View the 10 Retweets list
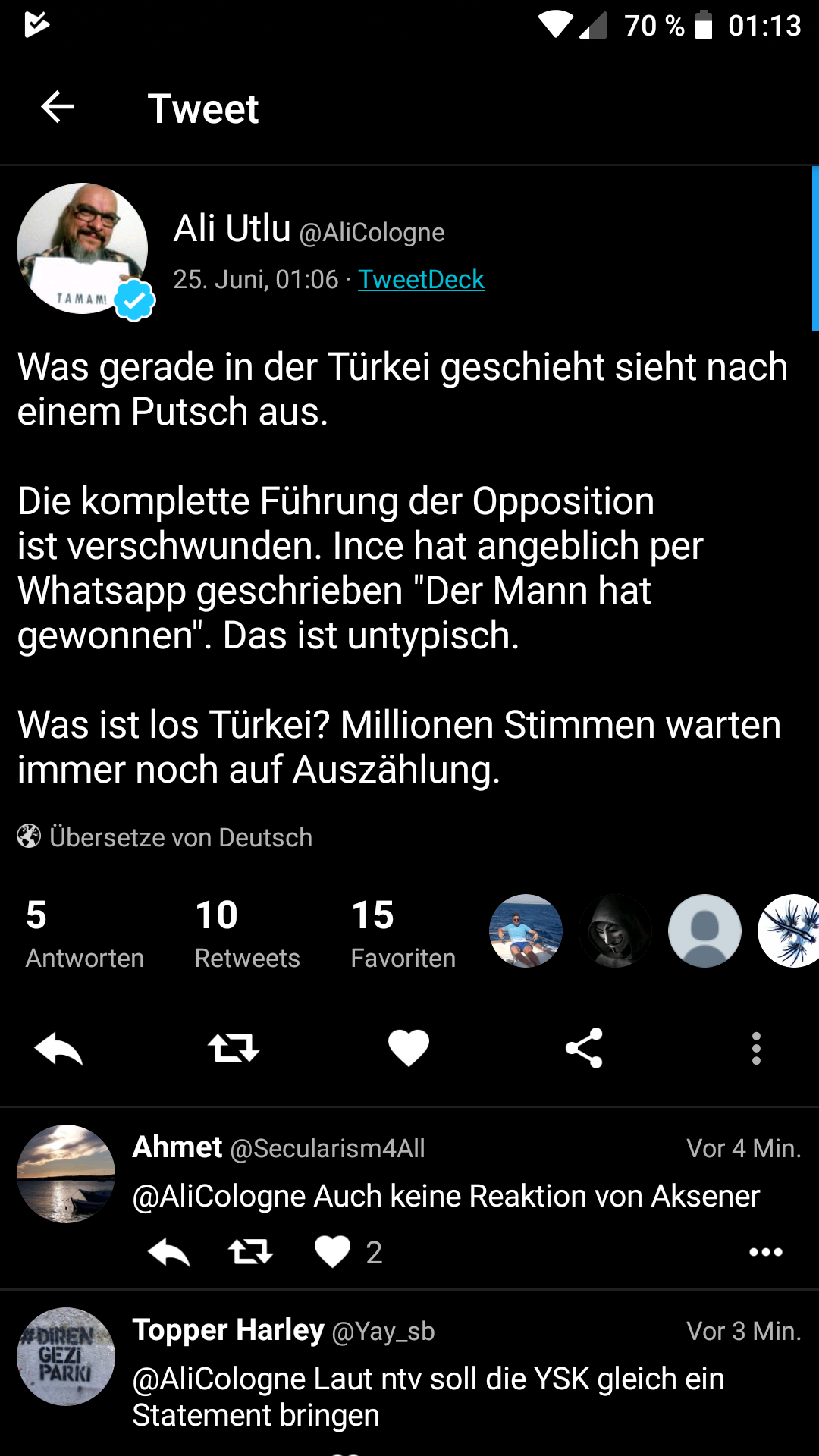 click(x=247, y=934)
